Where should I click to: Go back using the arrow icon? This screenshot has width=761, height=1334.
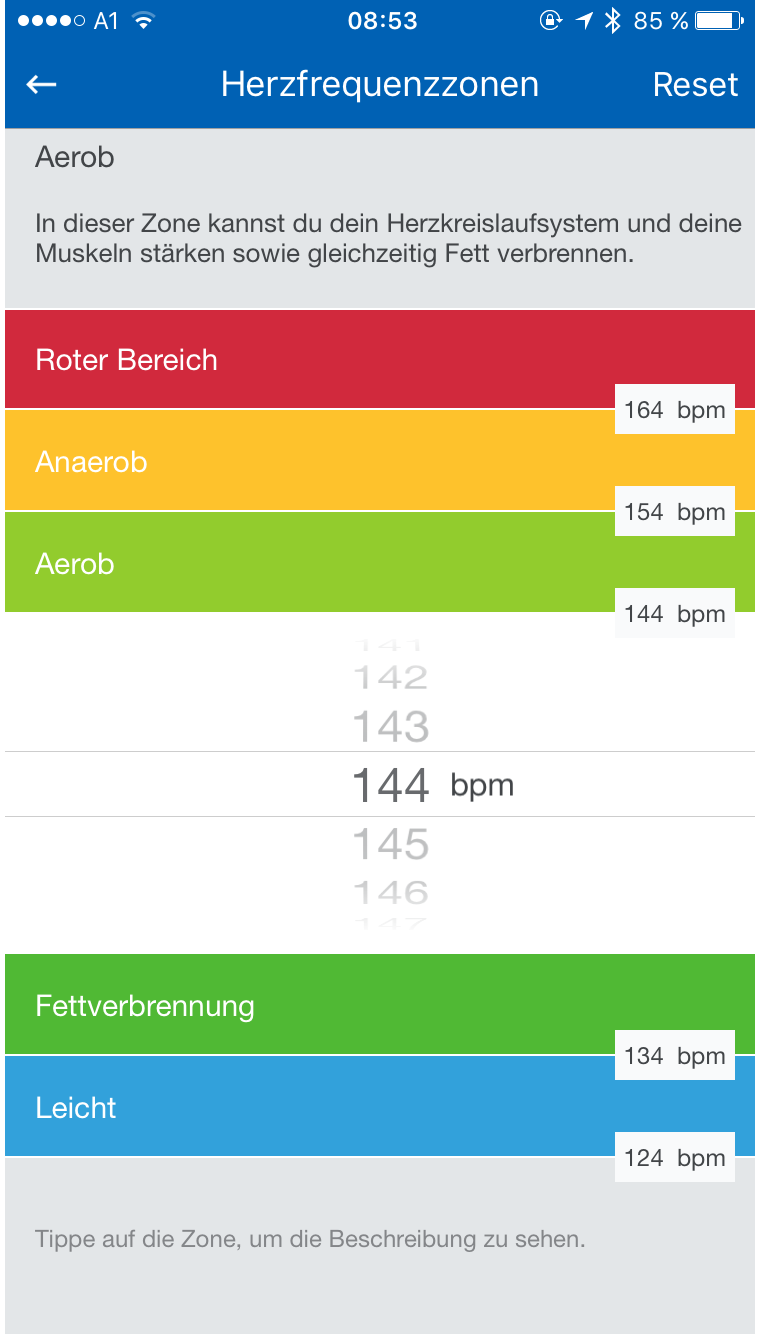(42, 85)
